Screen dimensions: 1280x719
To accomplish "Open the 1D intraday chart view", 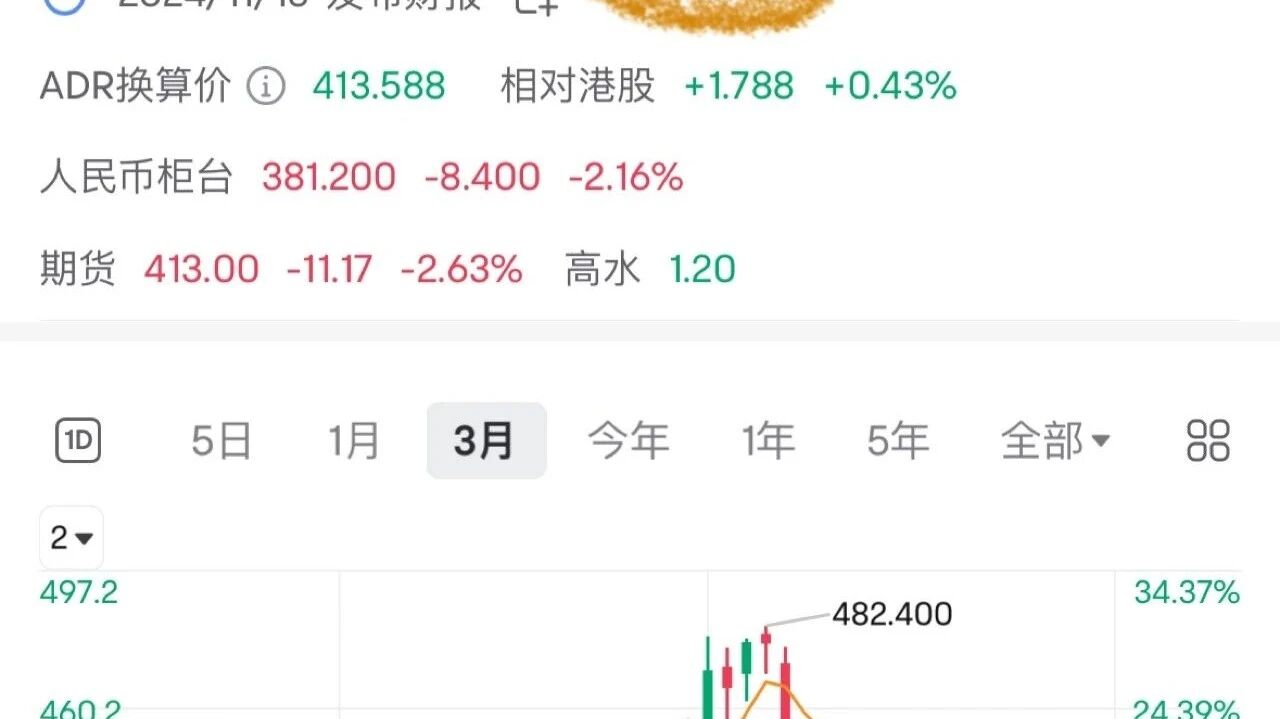I will coord(78,440).
